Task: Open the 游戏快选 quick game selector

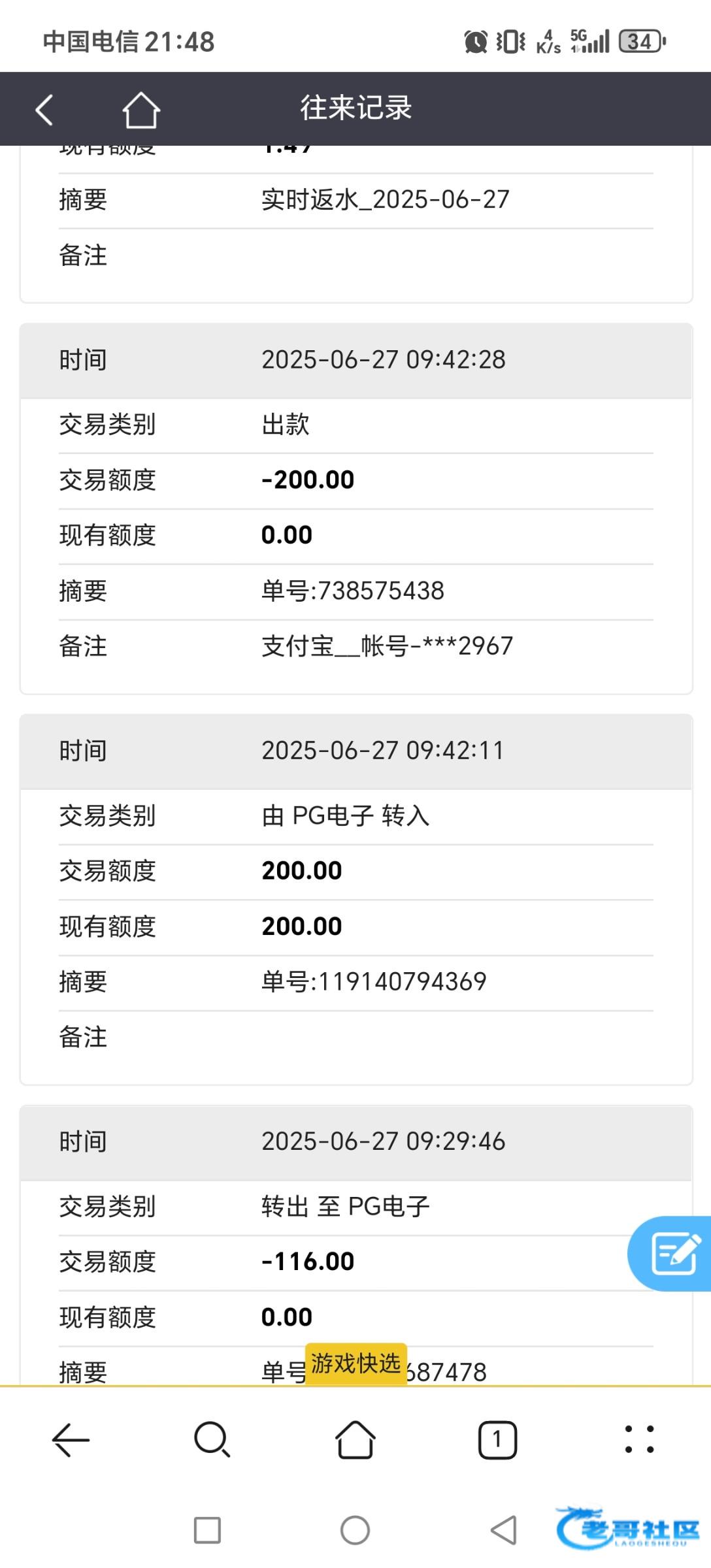Action: (x=355, y=1363)
